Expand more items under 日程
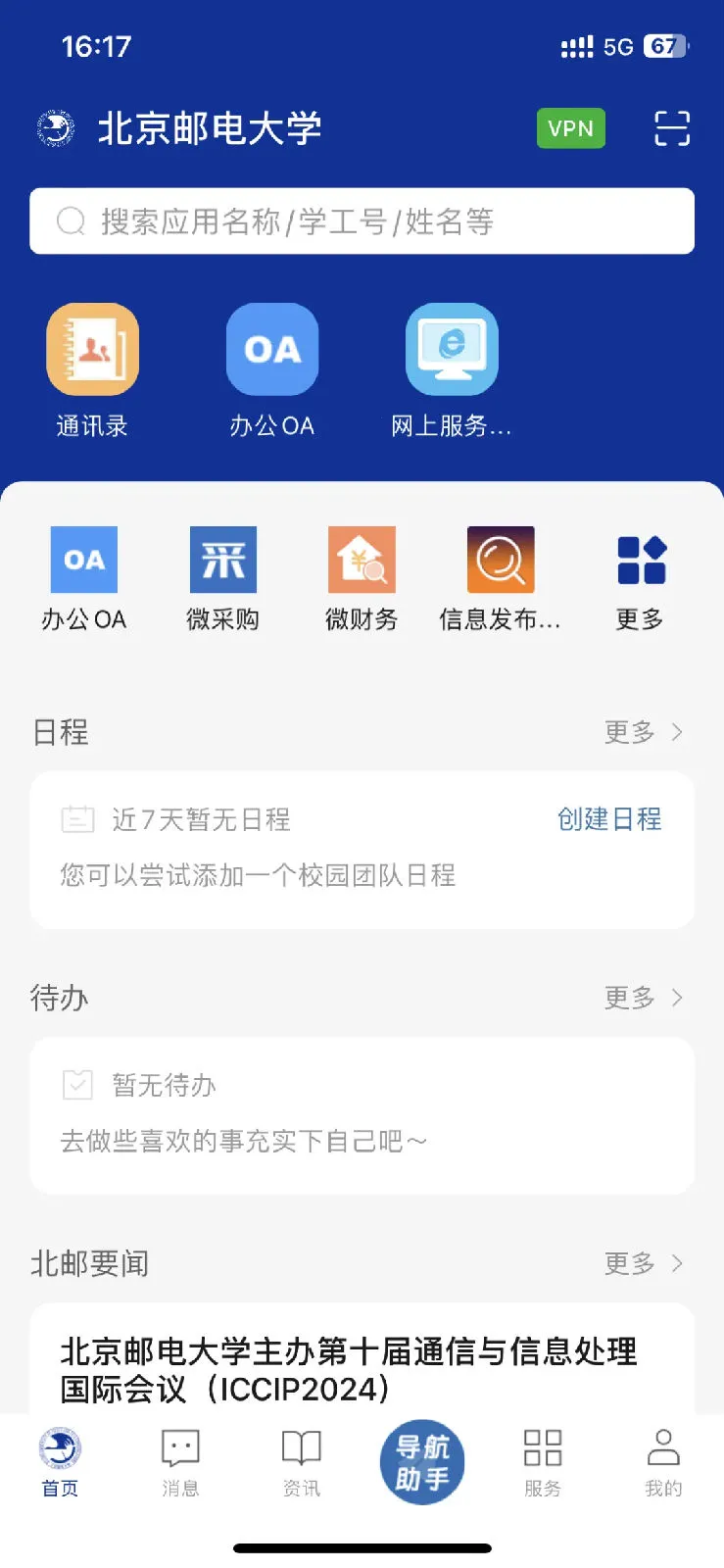The width and height of the screenshot is (724, 1568). point(644,732)
